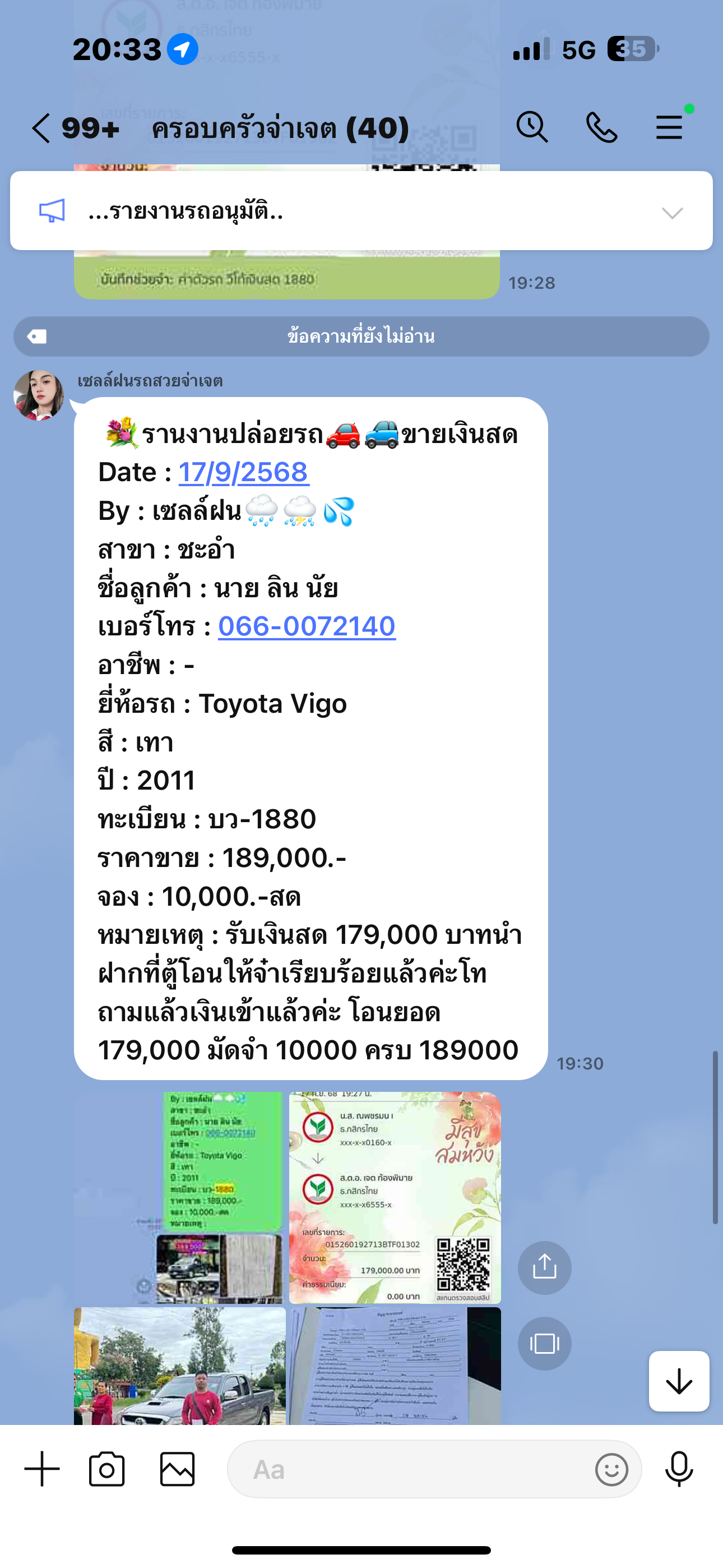Open the chat menu

669,128
